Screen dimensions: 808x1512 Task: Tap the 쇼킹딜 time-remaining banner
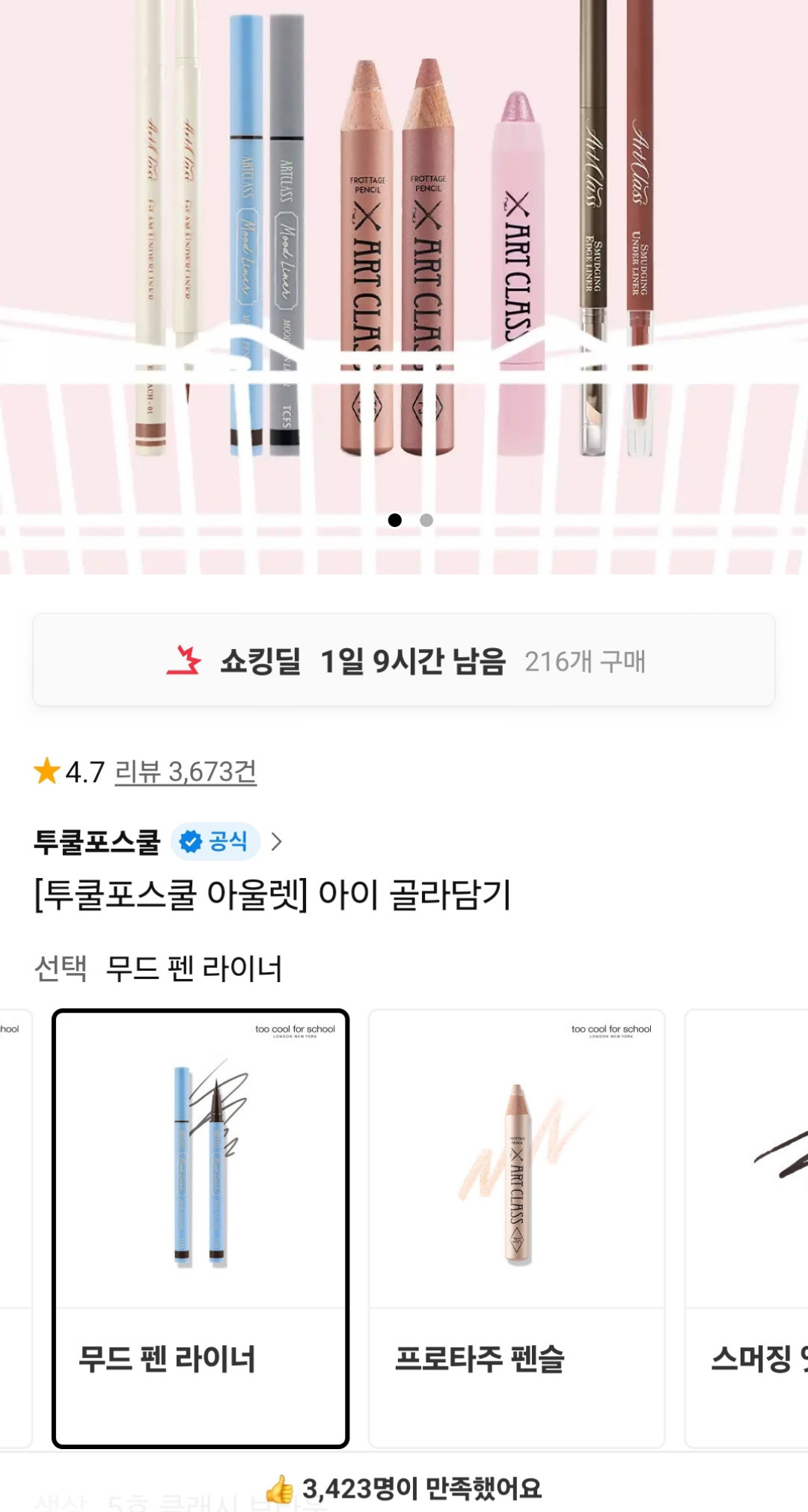click(x=403, y=660)
